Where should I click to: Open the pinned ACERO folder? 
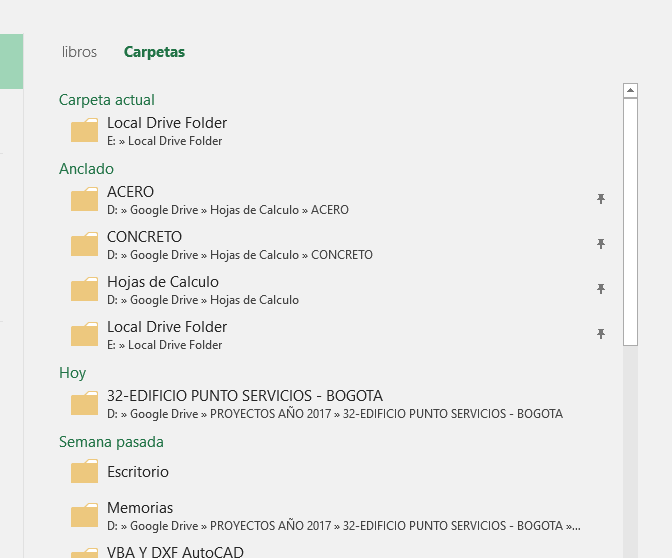click(326, 201)
